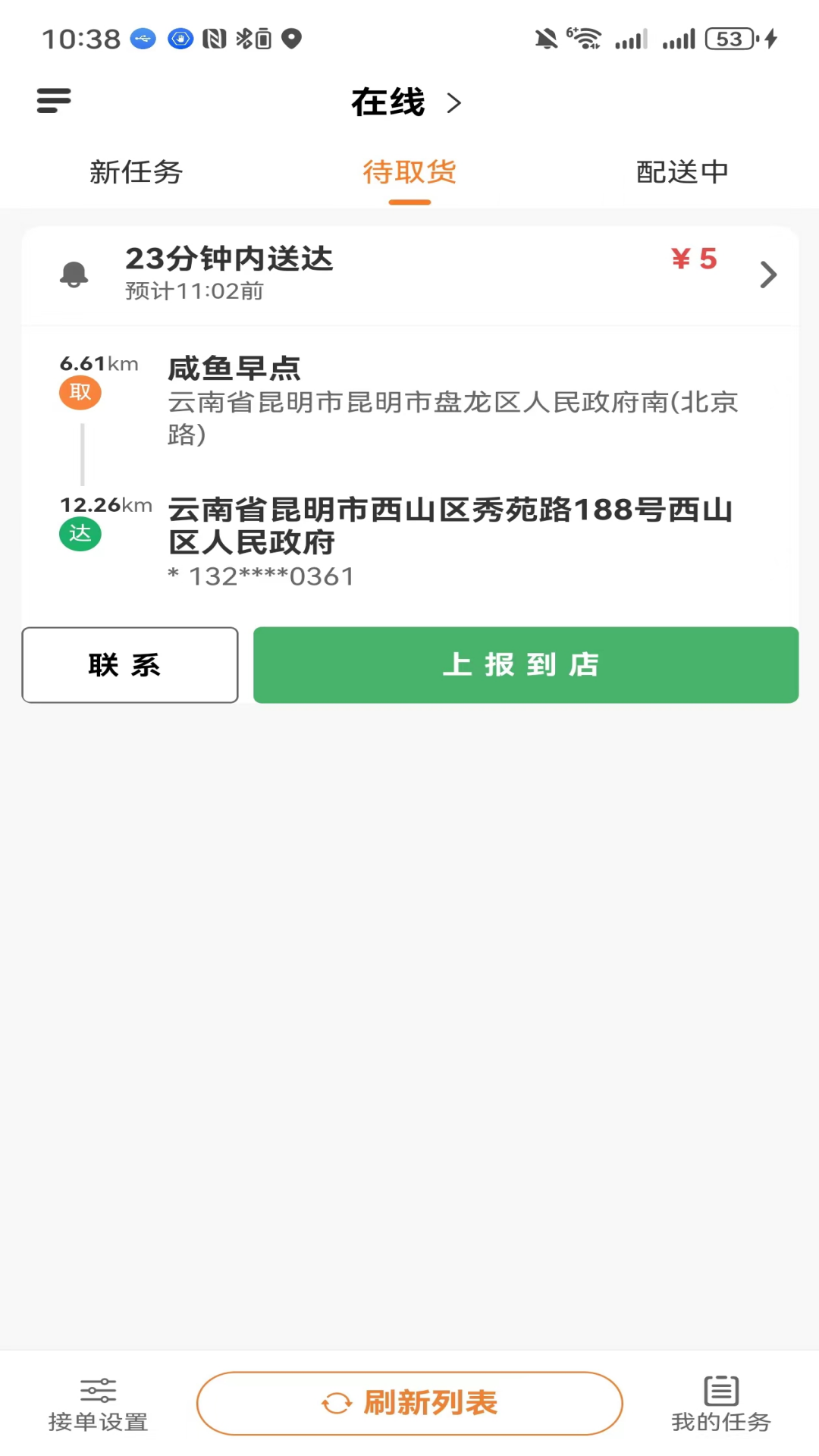Select the masked phone number 132****0361
Screen dimensions: 819x1456
tap(261, 576)
